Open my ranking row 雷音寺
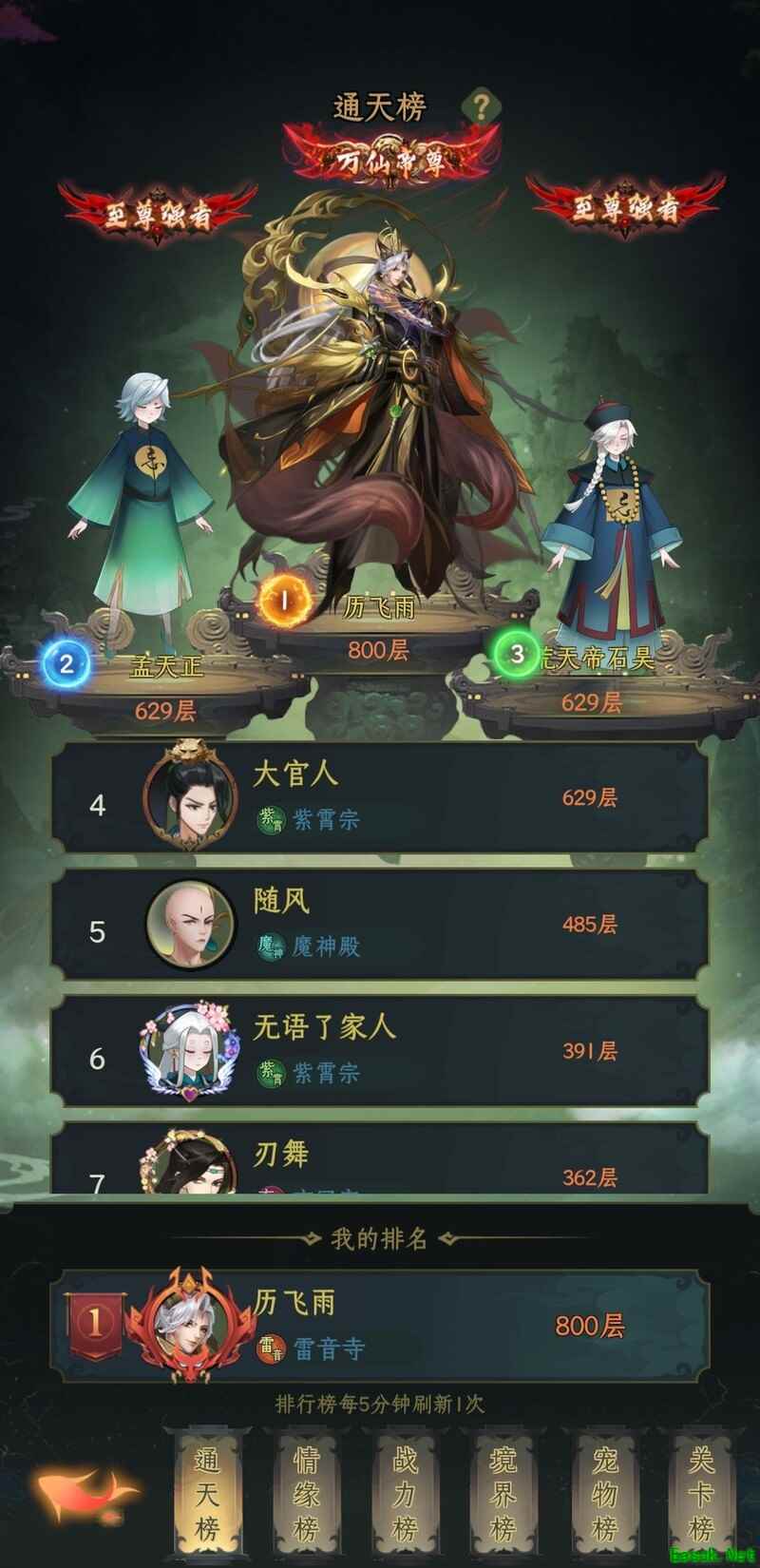The height and width of the screenshot is (1568, 760). [x=380, y=1326]
